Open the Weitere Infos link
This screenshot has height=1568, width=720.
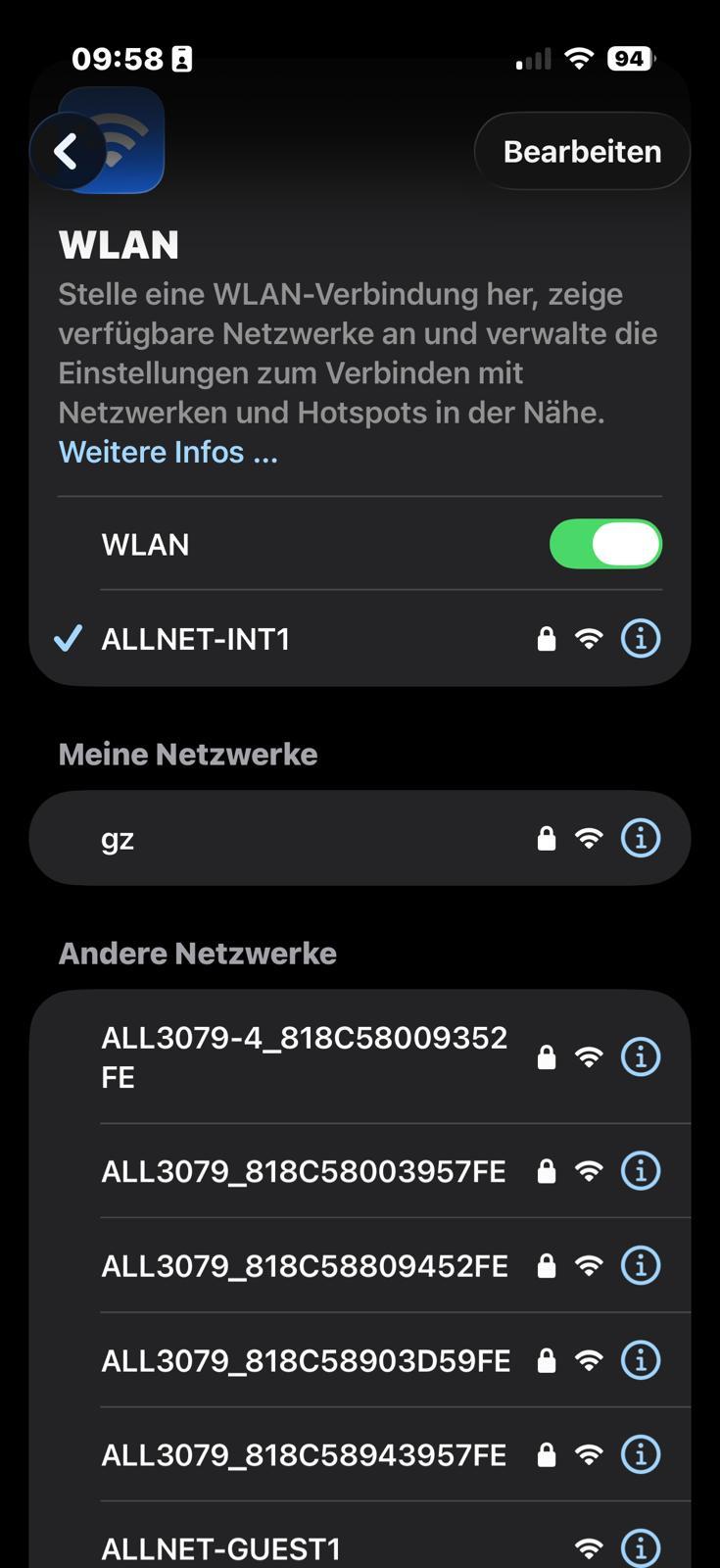pos(168,452)
